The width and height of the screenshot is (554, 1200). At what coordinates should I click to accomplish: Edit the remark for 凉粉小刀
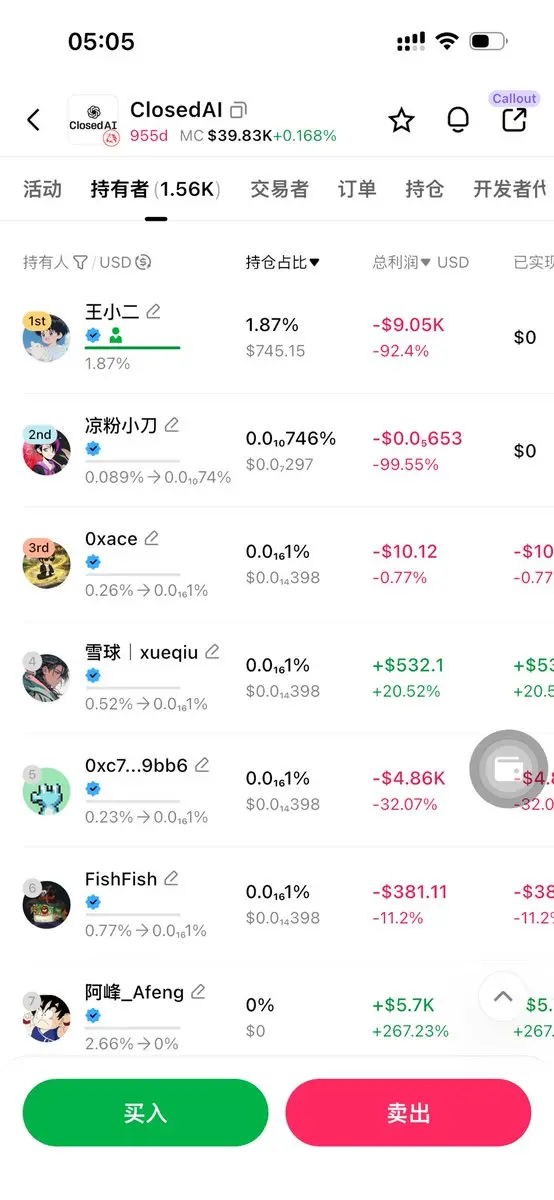[172, 425]
